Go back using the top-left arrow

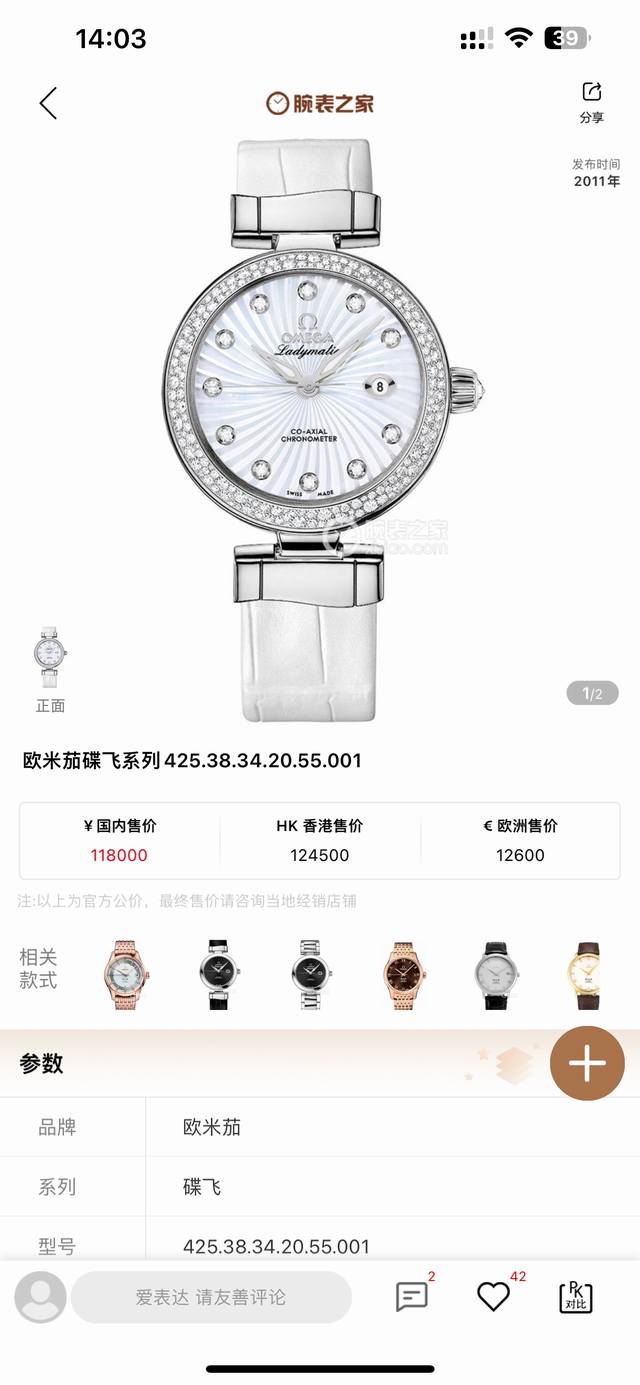pyautogui.click(x=47, y=103)
